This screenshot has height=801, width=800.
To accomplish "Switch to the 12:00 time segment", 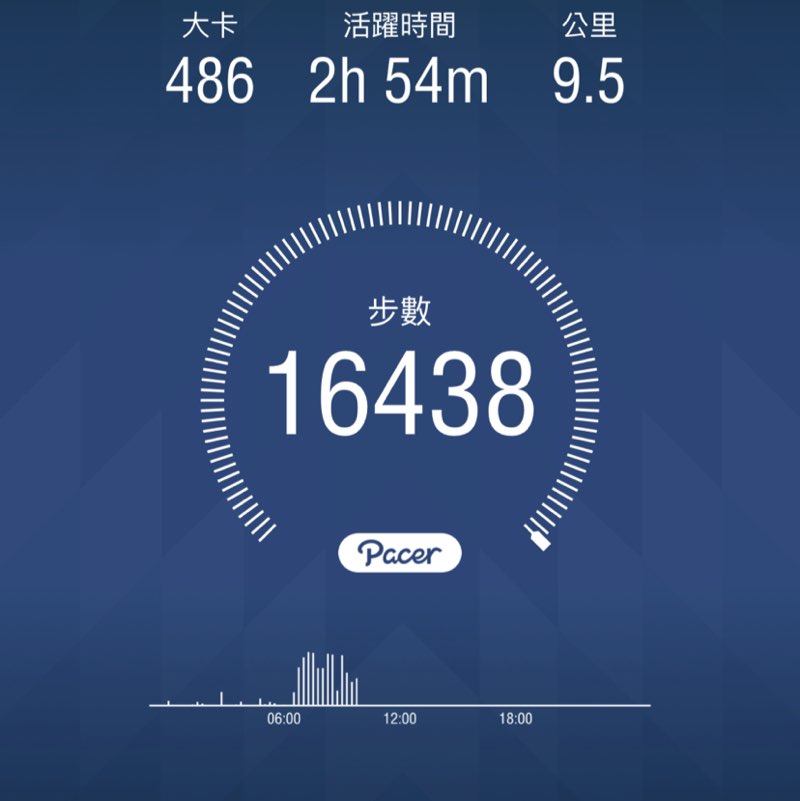I will (x=398, y=718).
